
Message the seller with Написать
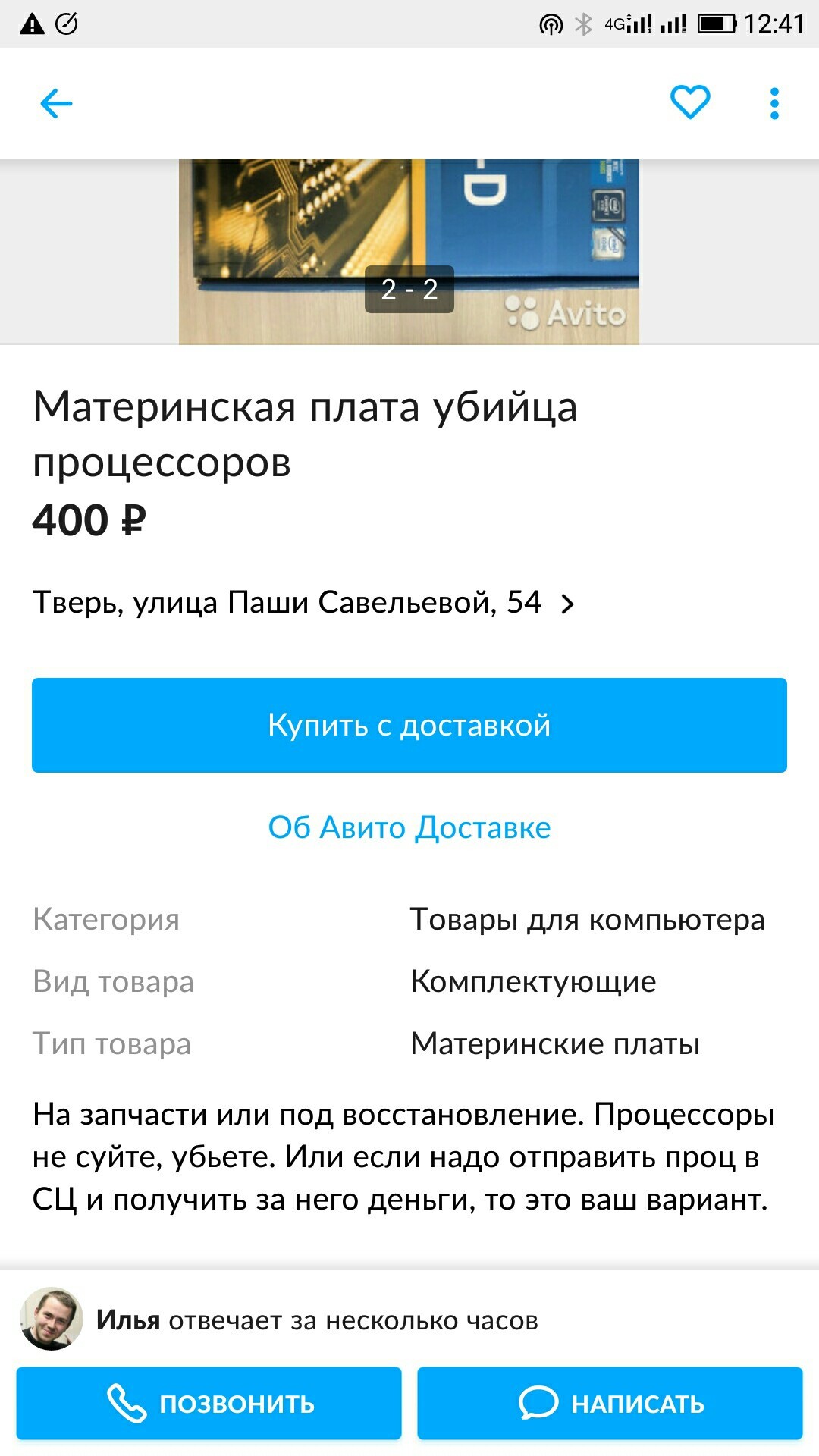tap(610, 1404)
